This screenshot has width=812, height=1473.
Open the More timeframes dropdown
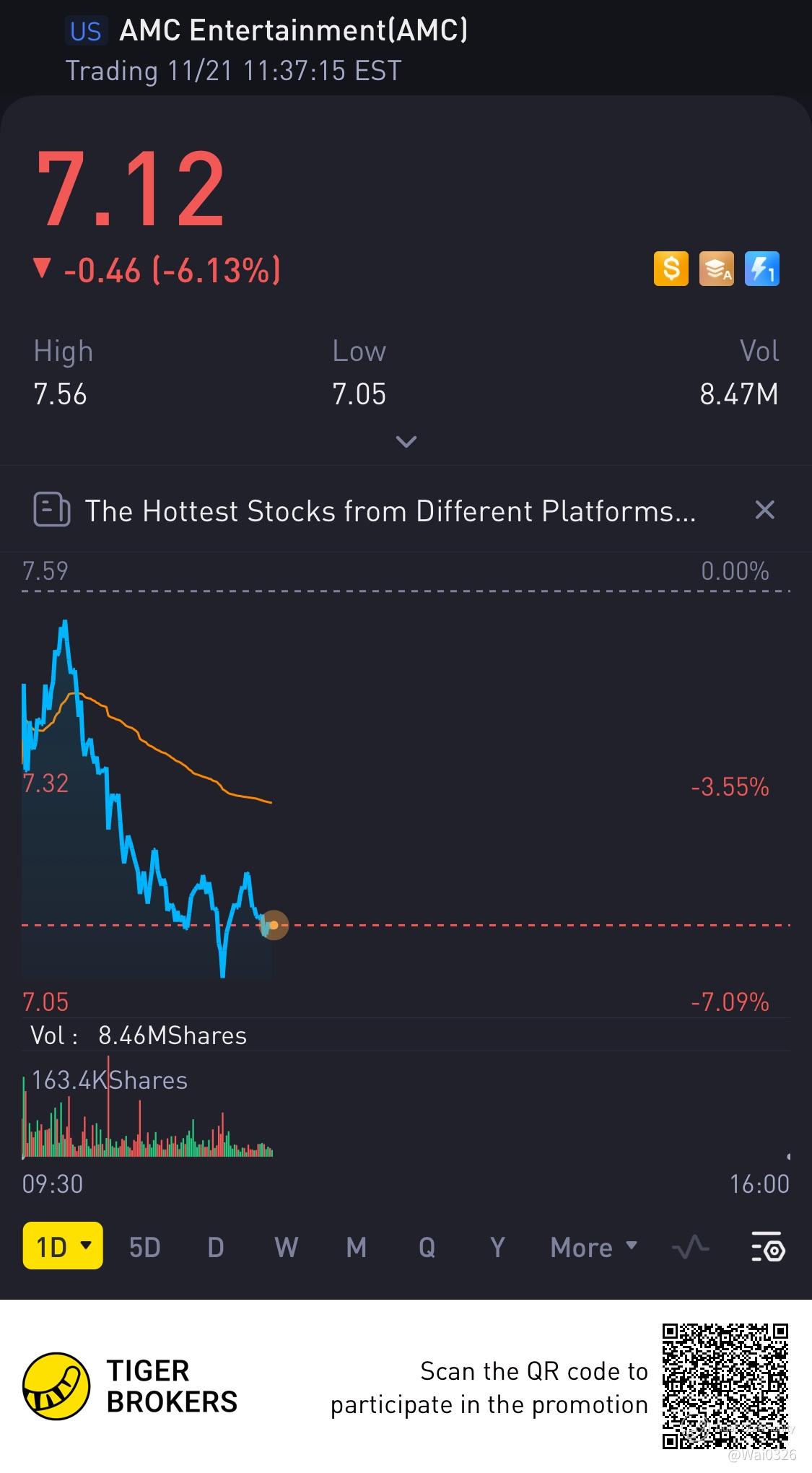tap(593, 1248)
